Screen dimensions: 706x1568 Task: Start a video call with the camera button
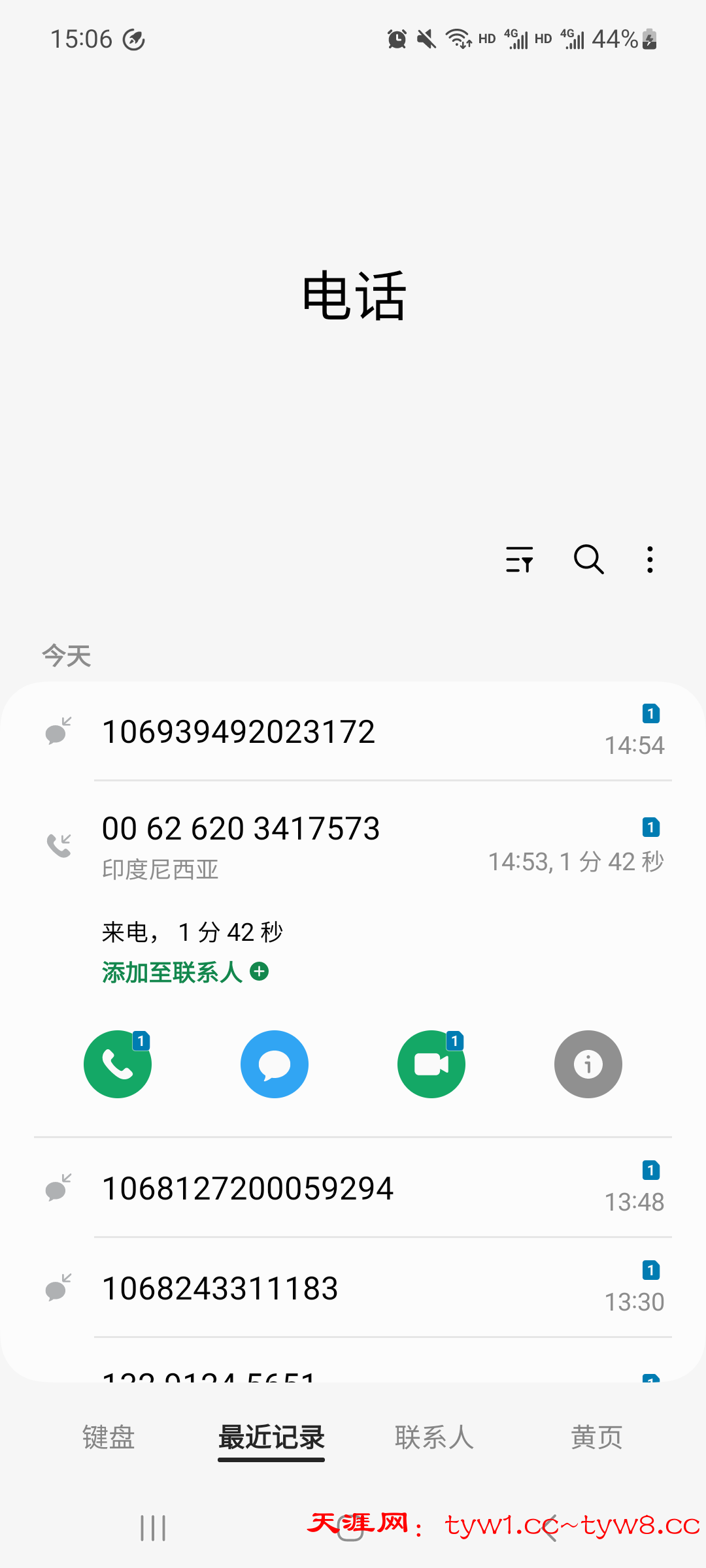pyautogui.click(x=431, y=1064)
